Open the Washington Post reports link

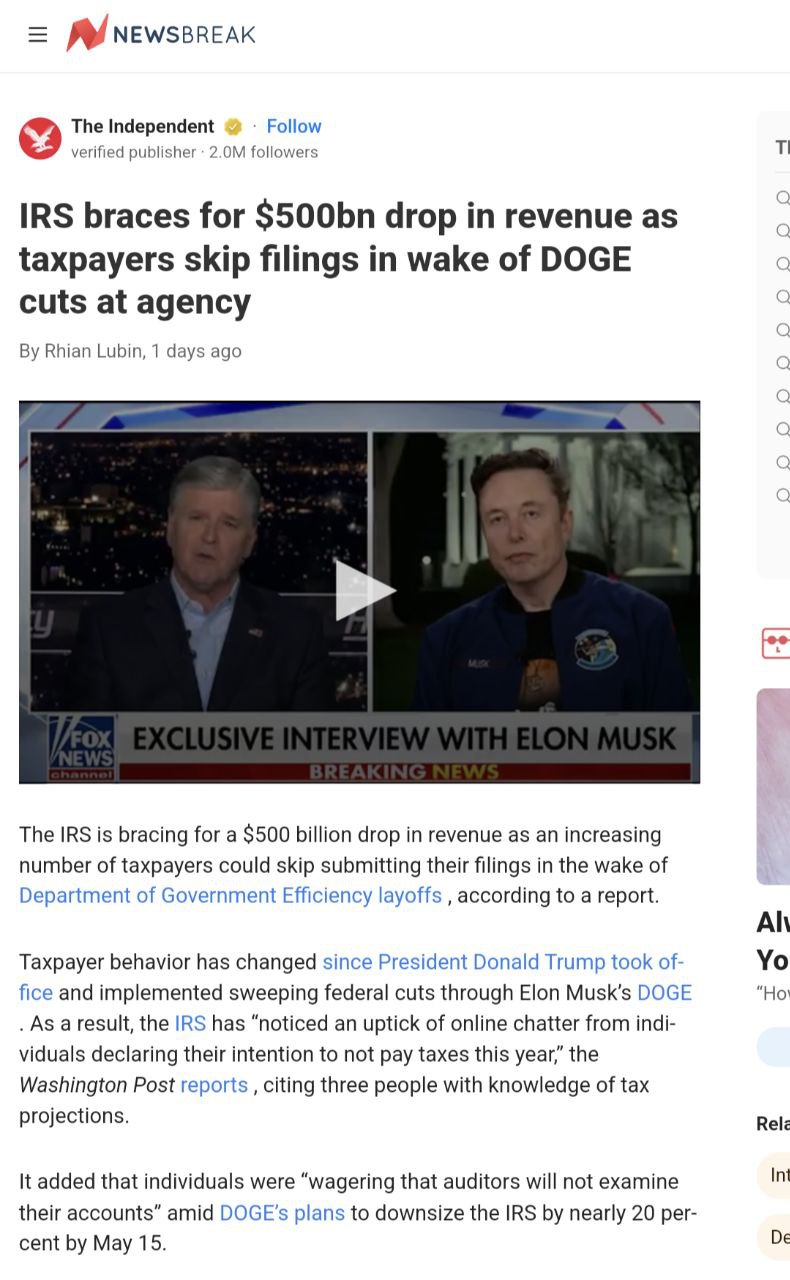click(213, 1085)
